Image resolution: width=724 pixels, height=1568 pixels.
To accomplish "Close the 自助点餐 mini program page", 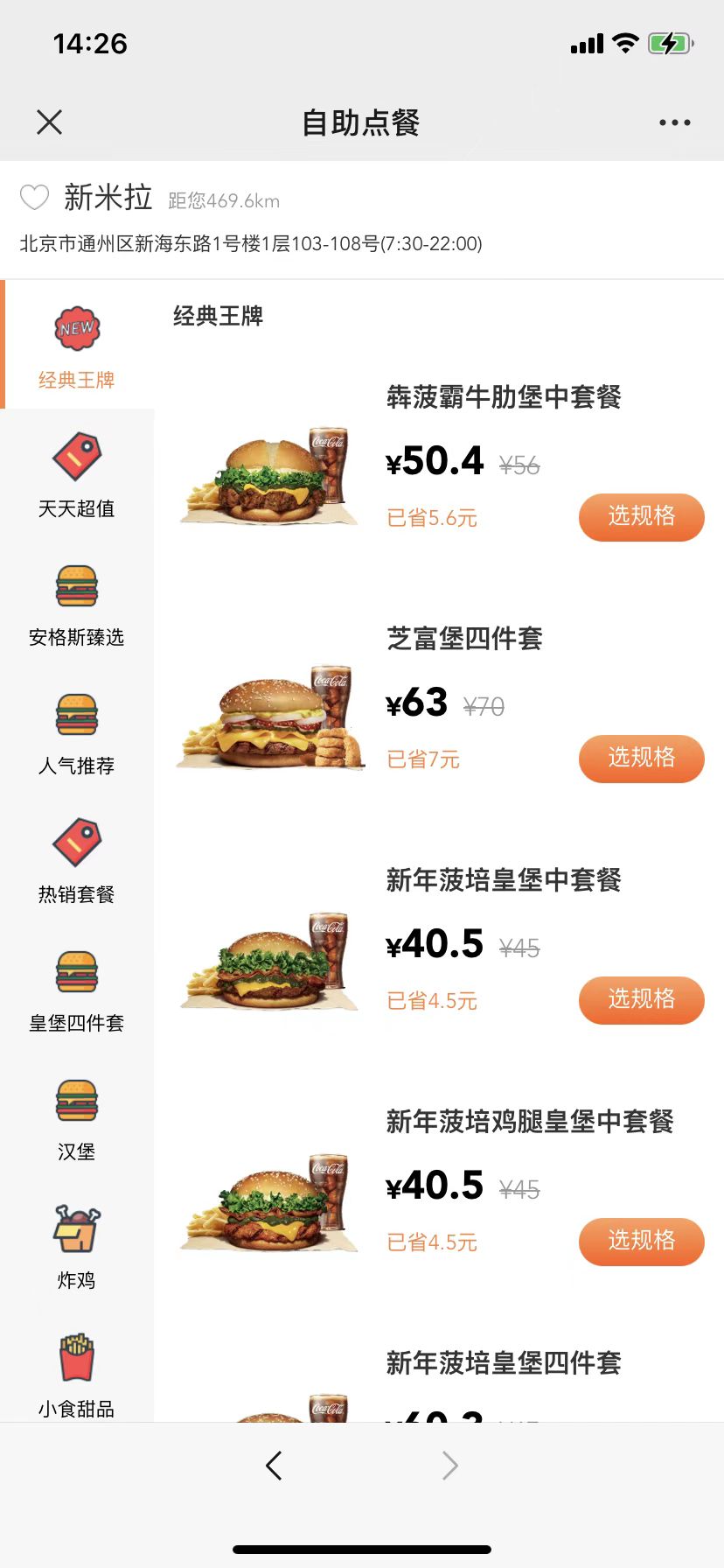I will click(x=50, y=122).
